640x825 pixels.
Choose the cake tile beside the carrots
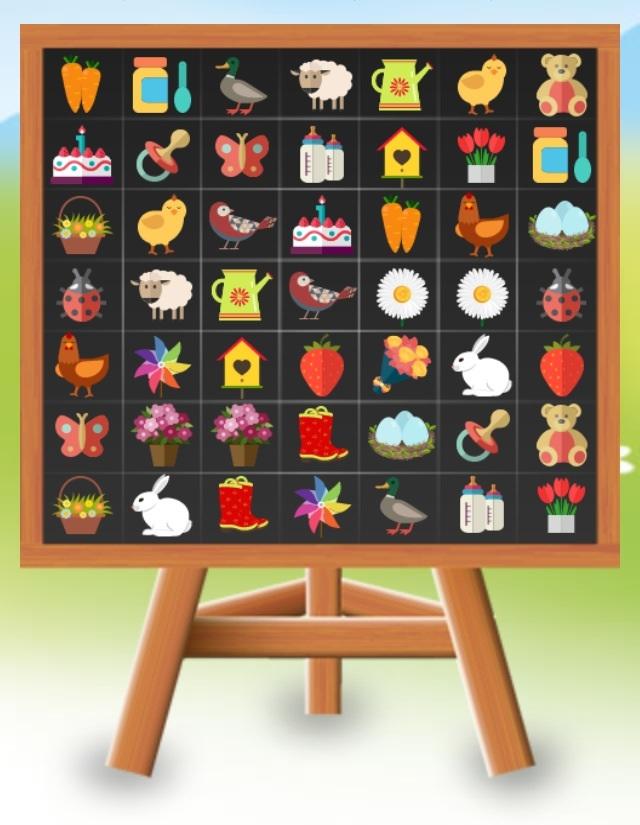coord(322,226)
